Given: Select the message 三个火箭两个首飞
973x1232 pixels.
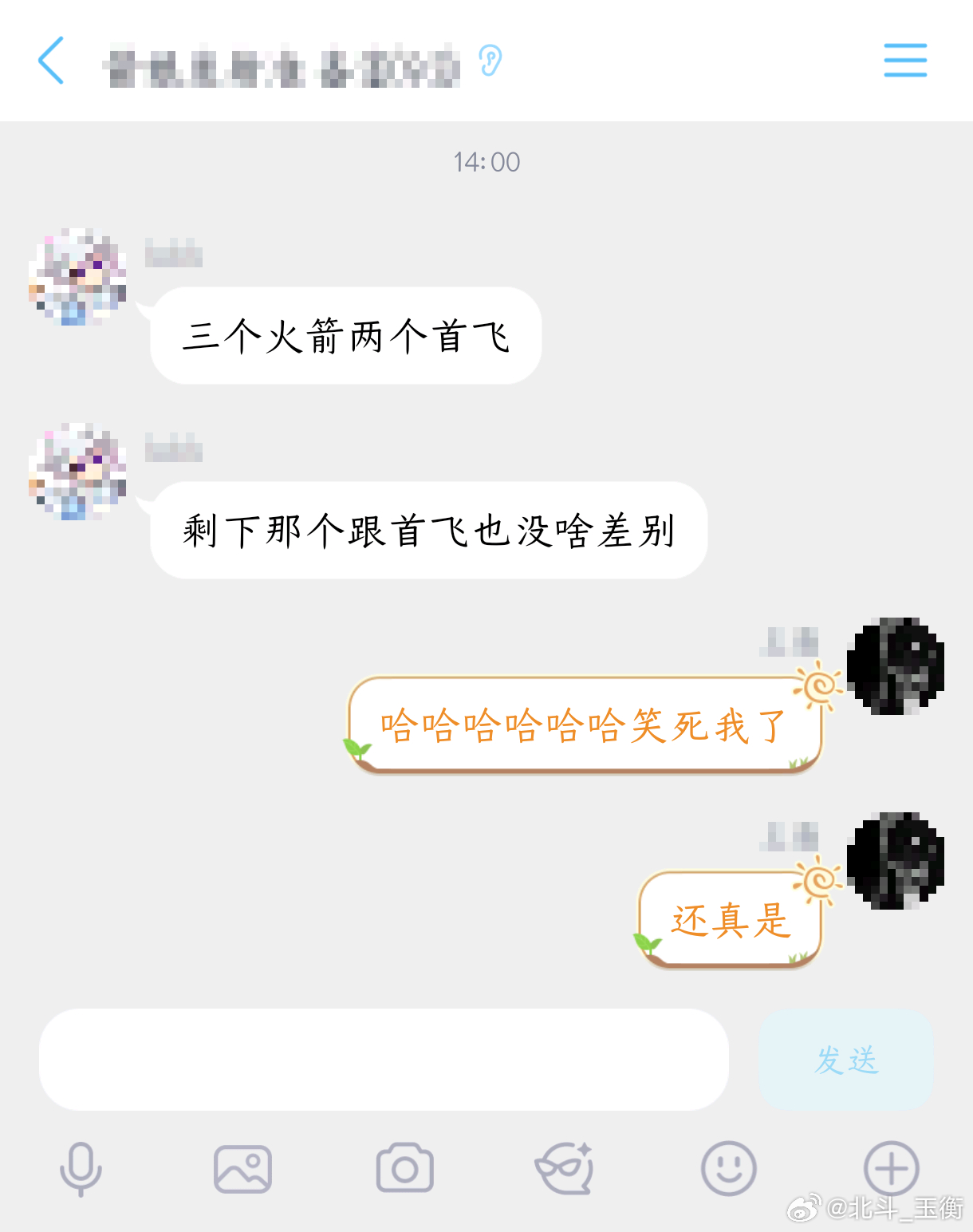Looking at the screenshot, I should coord(345,337).
